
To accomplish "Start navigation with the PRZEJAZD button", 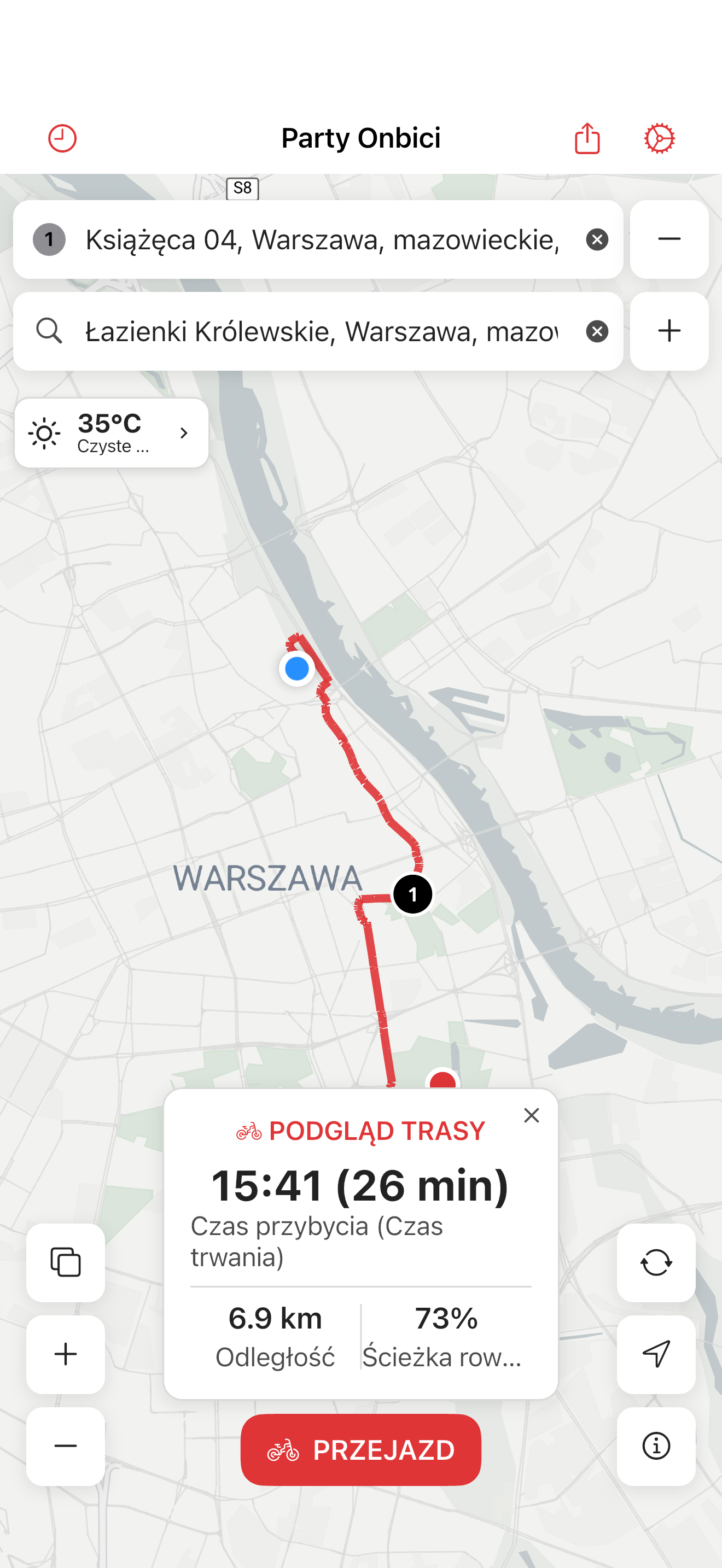I will pyautogui.click(x=360, y=1450).
